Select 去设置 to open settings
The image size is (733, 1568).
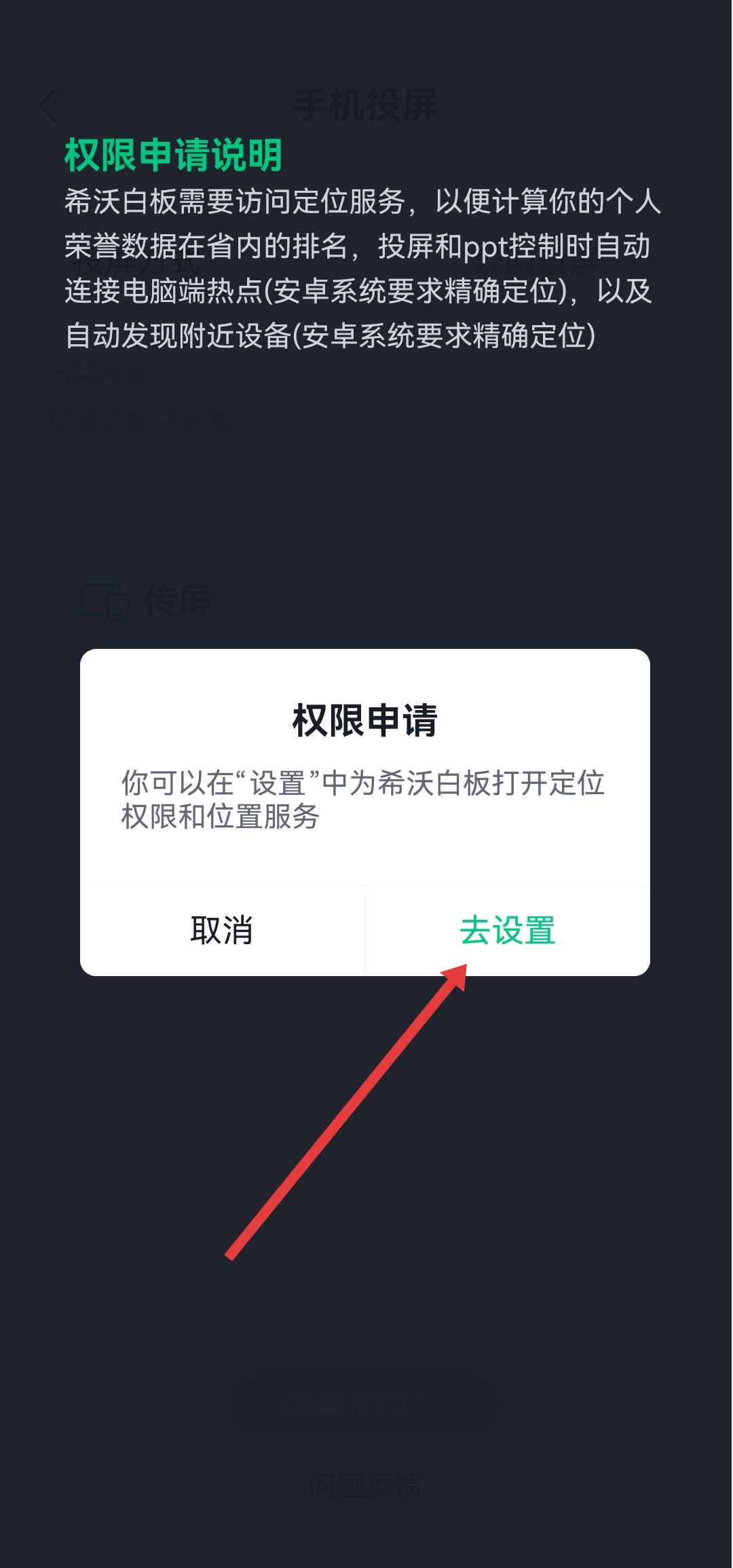[508, 930]
